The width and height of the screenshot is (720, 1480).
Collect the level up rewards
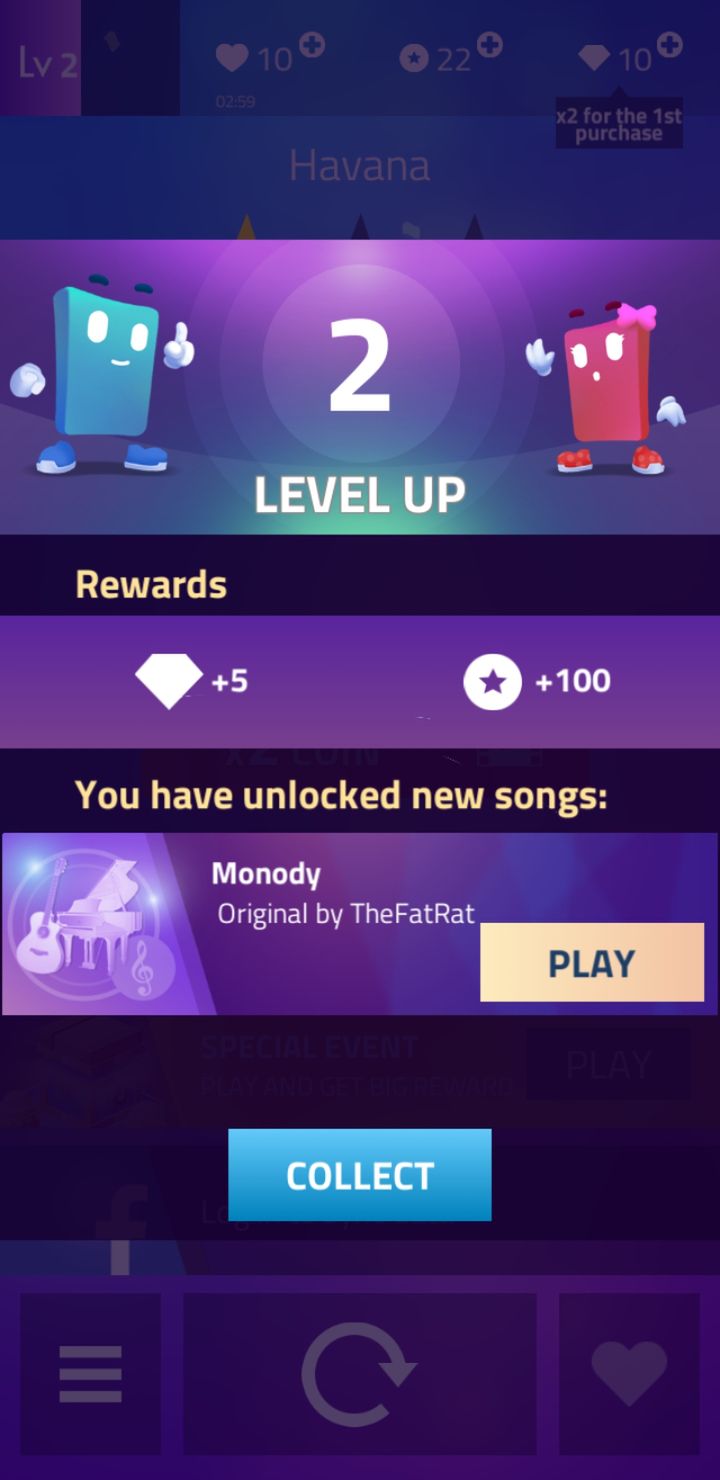[x=359, y=1175]
